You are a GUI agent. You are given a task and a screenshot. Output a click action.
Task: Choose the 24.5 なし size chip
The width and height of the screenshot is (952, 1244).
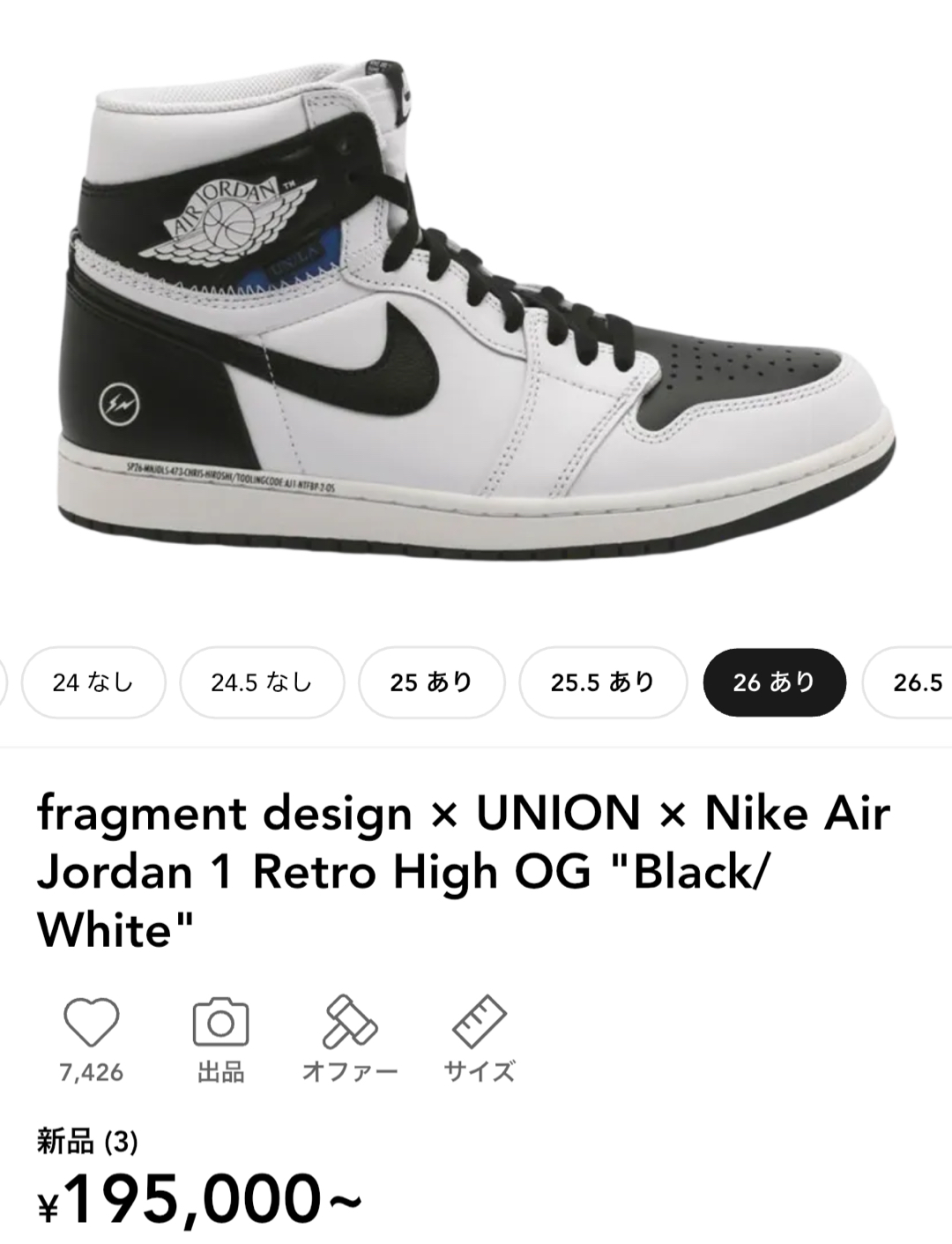click(x=261, y=682)
